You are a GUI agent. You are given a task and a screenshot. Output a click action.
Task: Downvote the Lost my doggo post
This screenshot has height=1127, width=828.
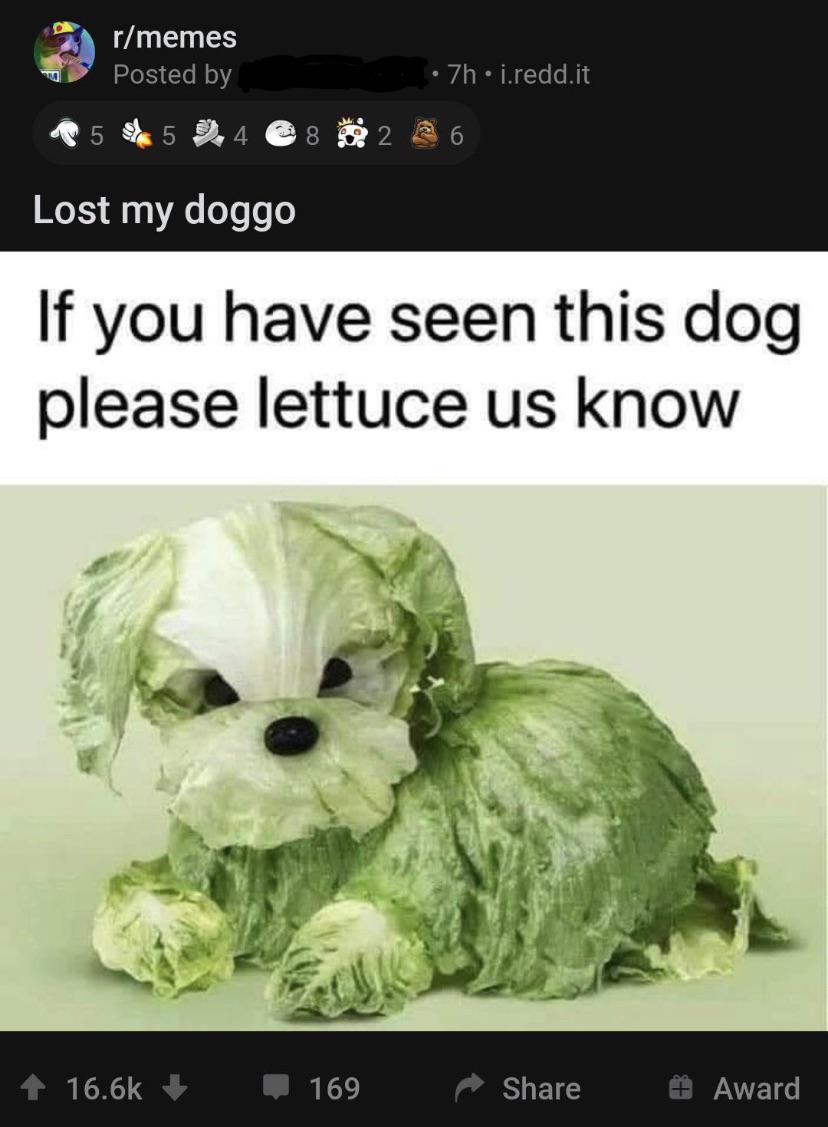175,1087
